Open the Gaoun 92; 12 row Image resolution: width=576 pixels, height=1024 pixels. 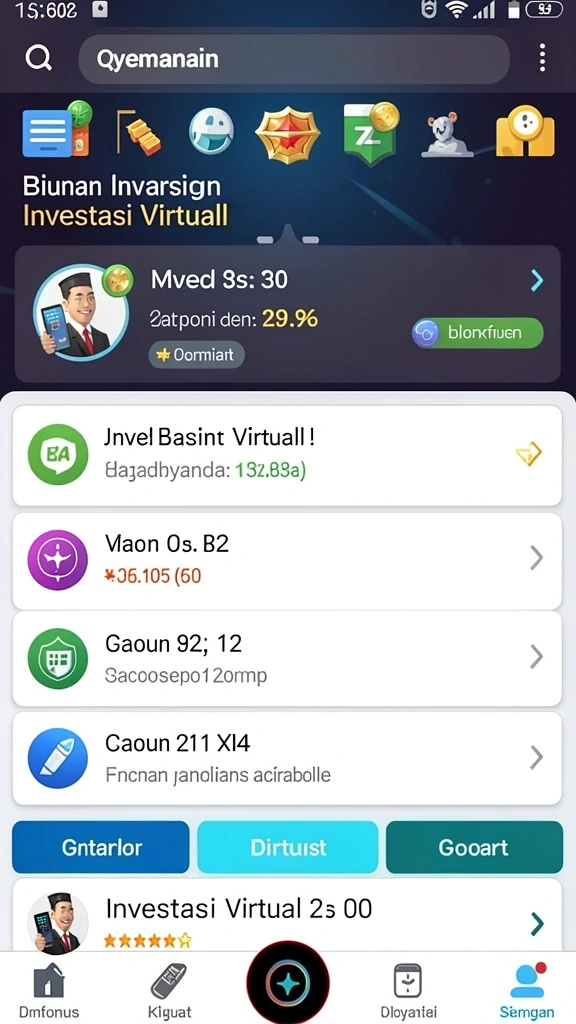(x=287, y=658)
